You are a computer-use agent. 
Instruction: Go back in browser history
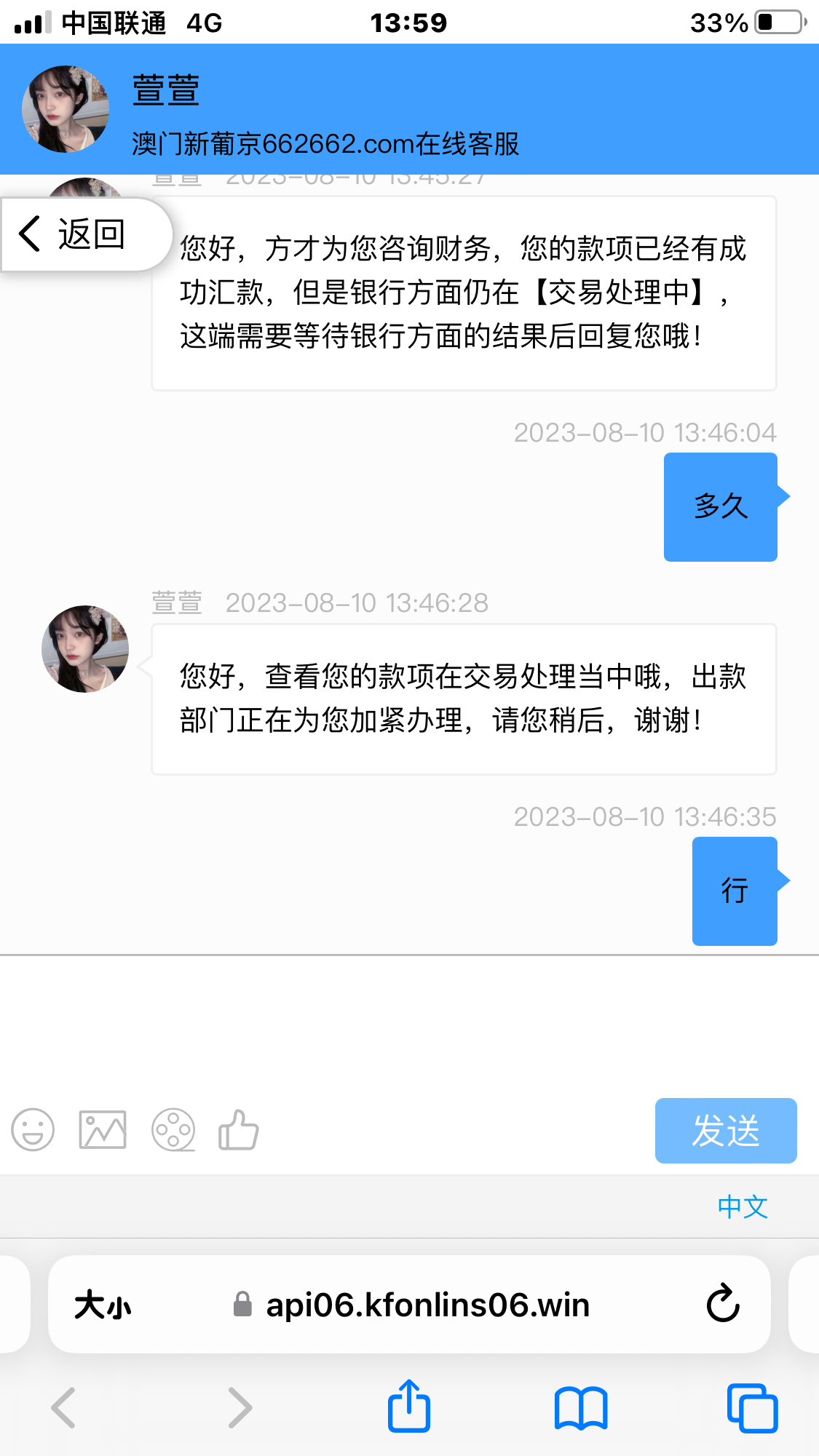pyautogui.click(x=64, y=1408)
